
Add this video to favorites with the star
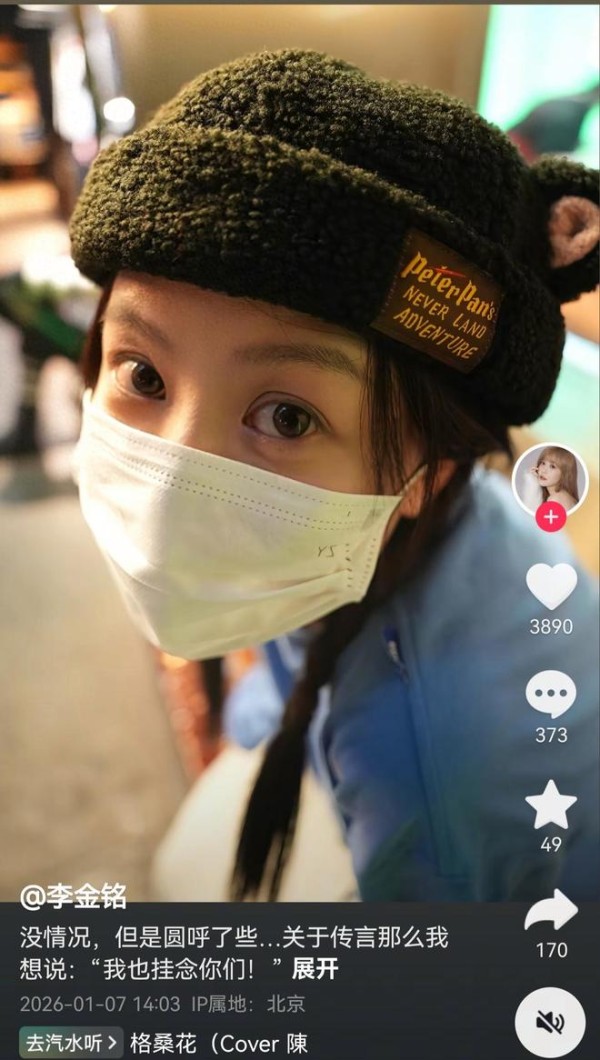click(551, 805)
